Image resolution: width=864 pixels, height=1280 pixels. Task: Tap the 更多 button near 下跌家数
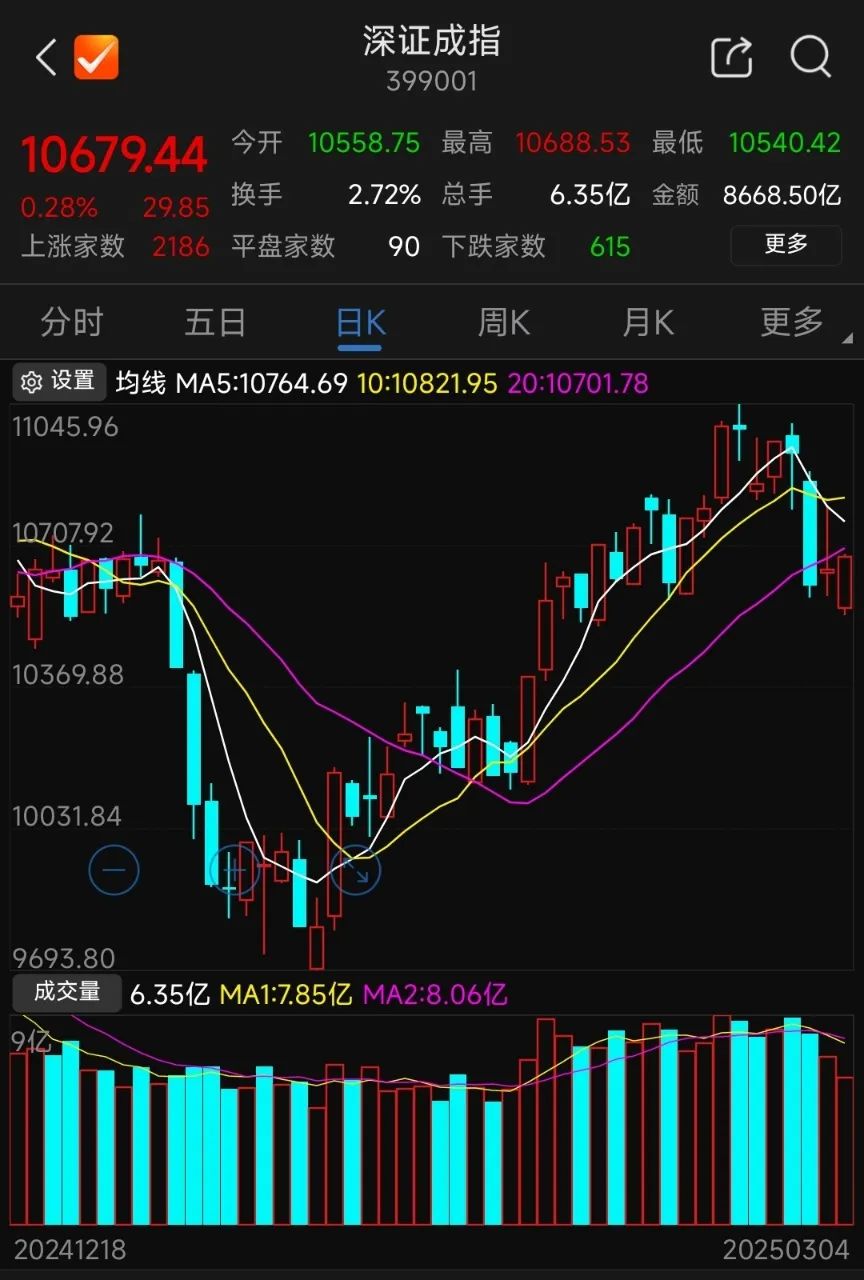point(786,246)
